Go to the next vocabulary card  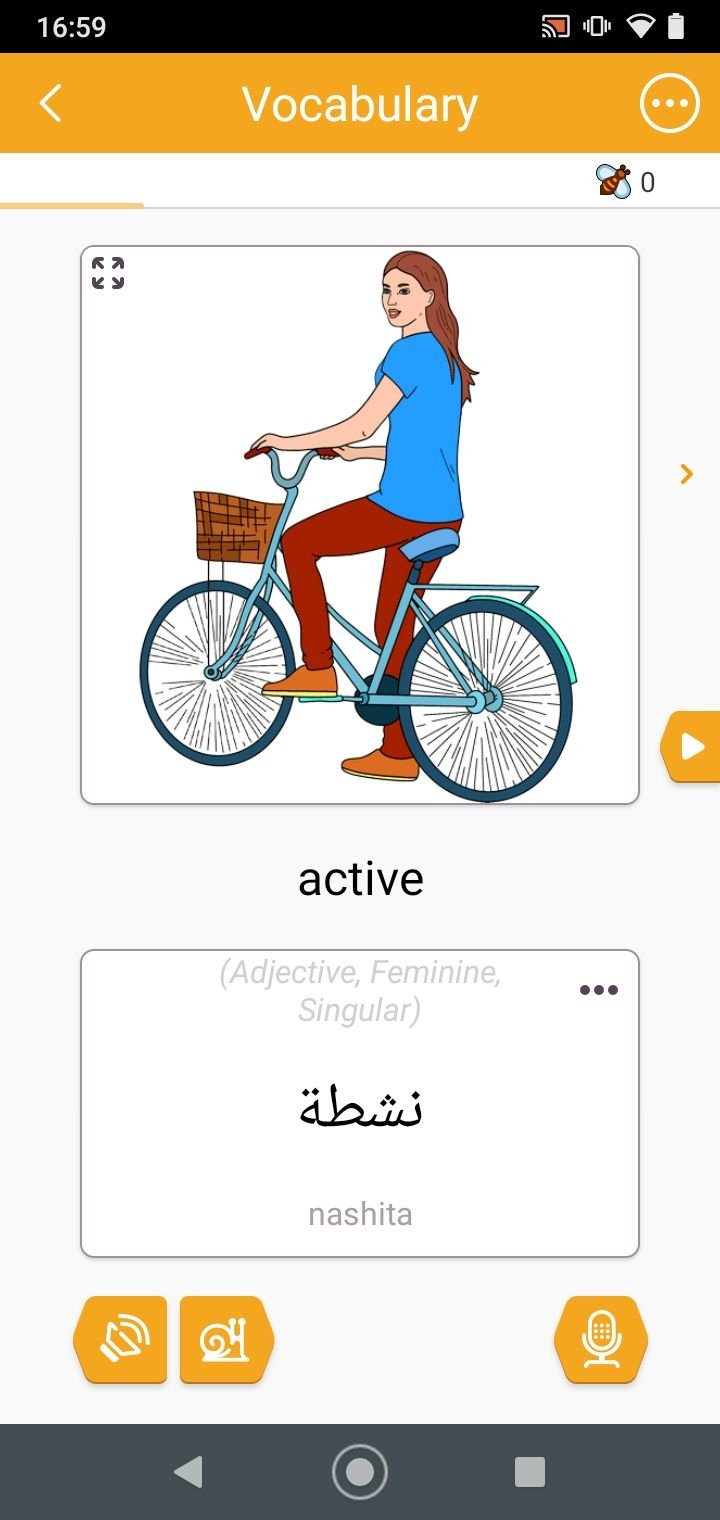(x=686, y=474)
